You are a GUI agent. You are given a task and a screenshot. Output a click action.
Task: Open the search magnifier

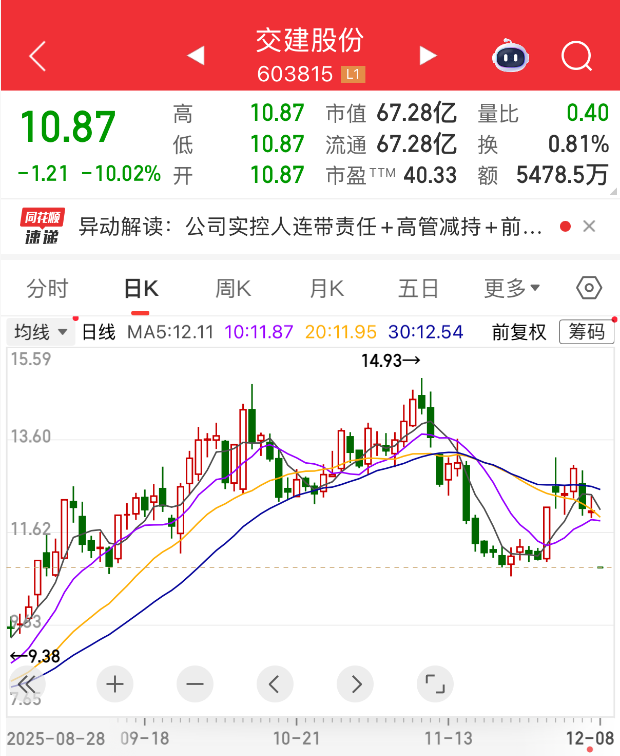pos(577,56)
